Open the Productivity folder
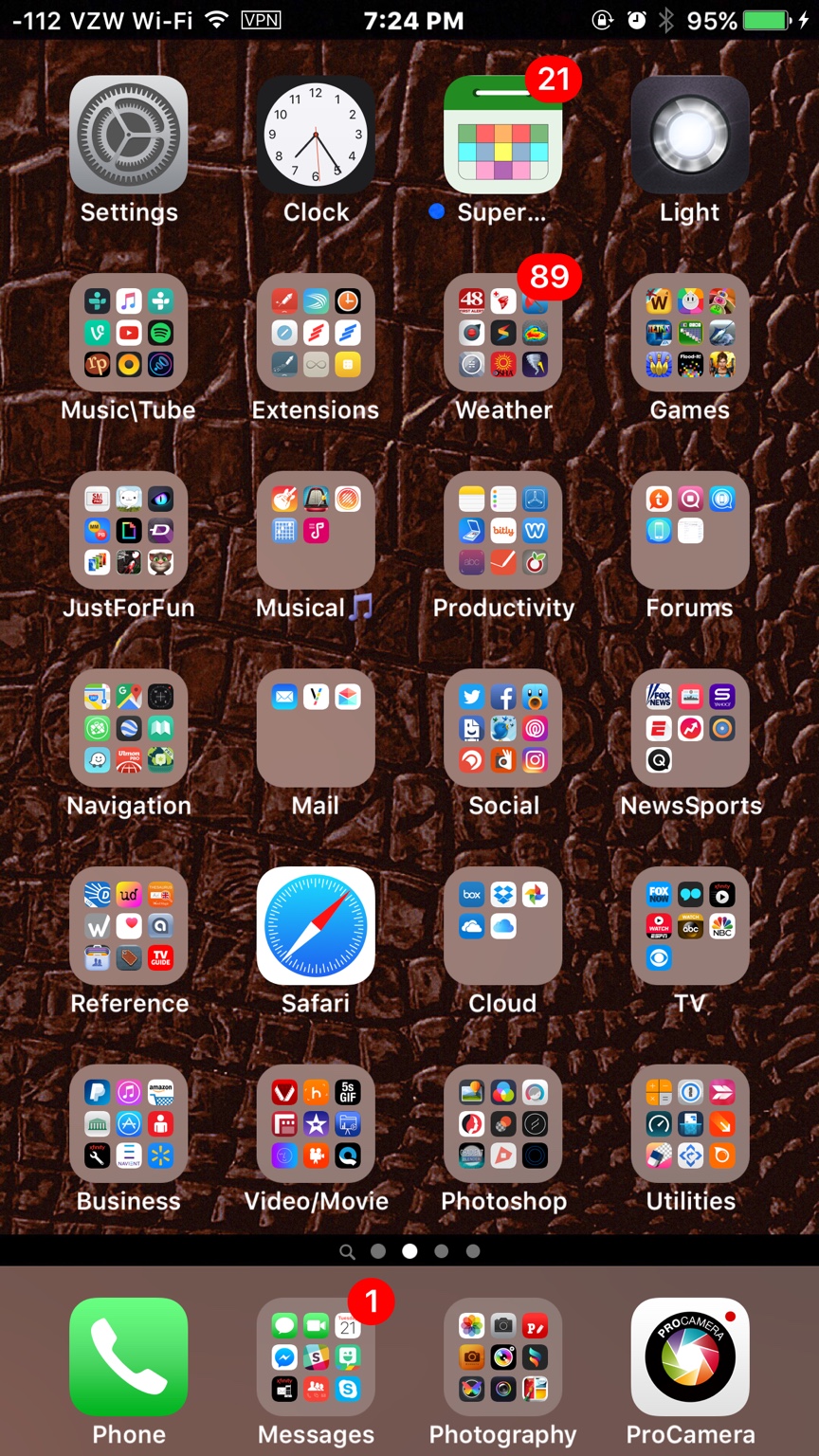The image size is (819, 1456). click(x=502, y=530)
